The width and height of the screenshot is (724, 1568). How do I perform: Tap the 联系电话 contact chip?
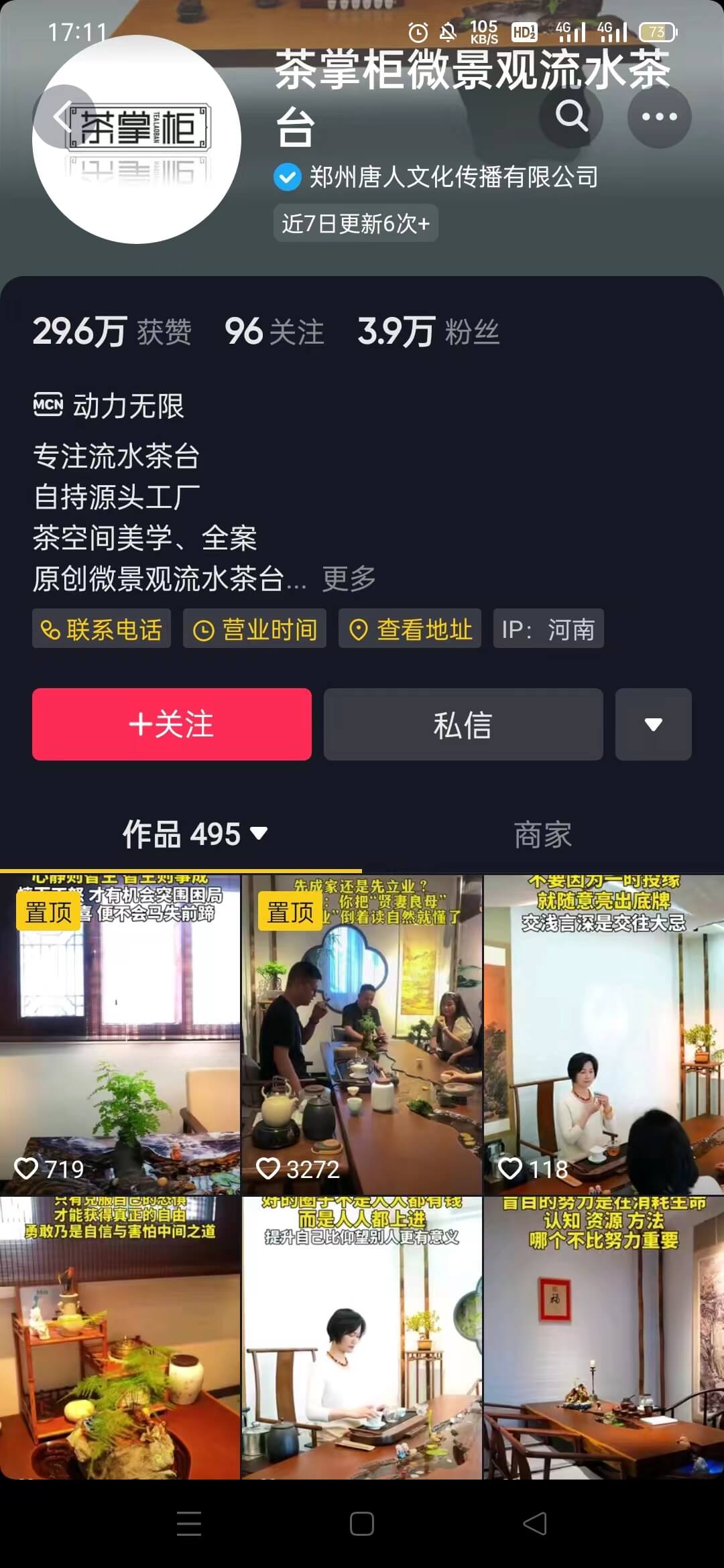tap(101, 629)
